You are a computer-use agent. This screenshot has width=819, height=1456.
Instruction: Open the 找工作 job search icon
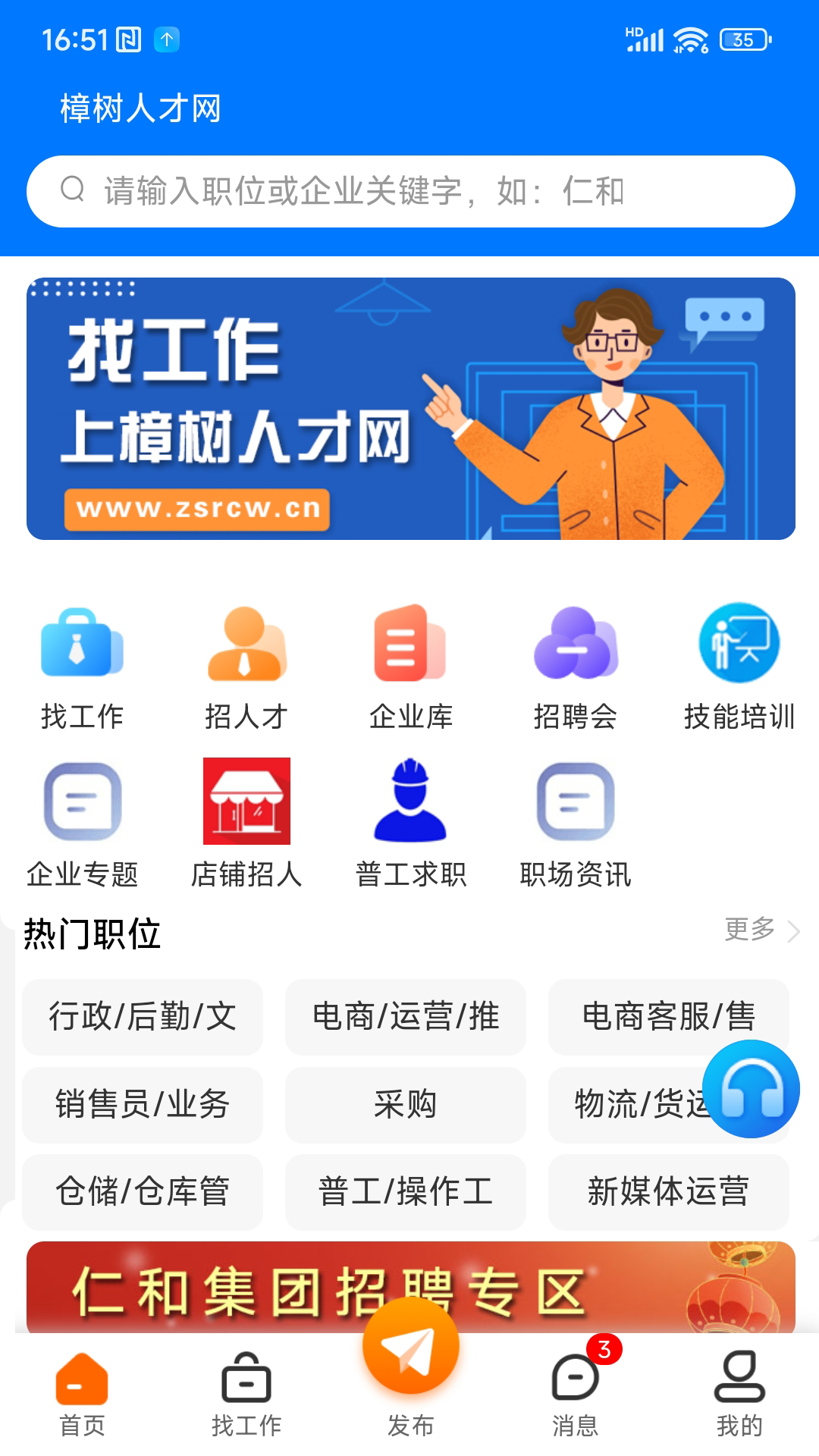(x=81, y=667)
